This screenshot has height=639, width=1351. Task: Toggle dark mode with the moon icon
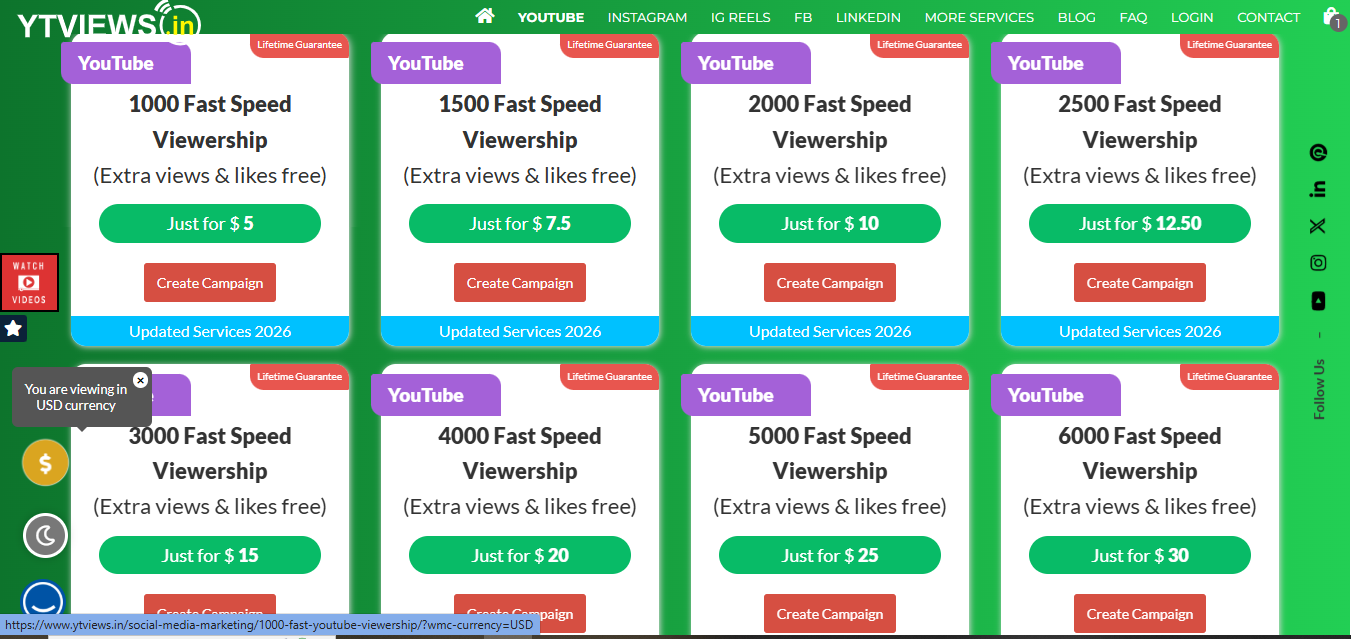pos(45,536)
